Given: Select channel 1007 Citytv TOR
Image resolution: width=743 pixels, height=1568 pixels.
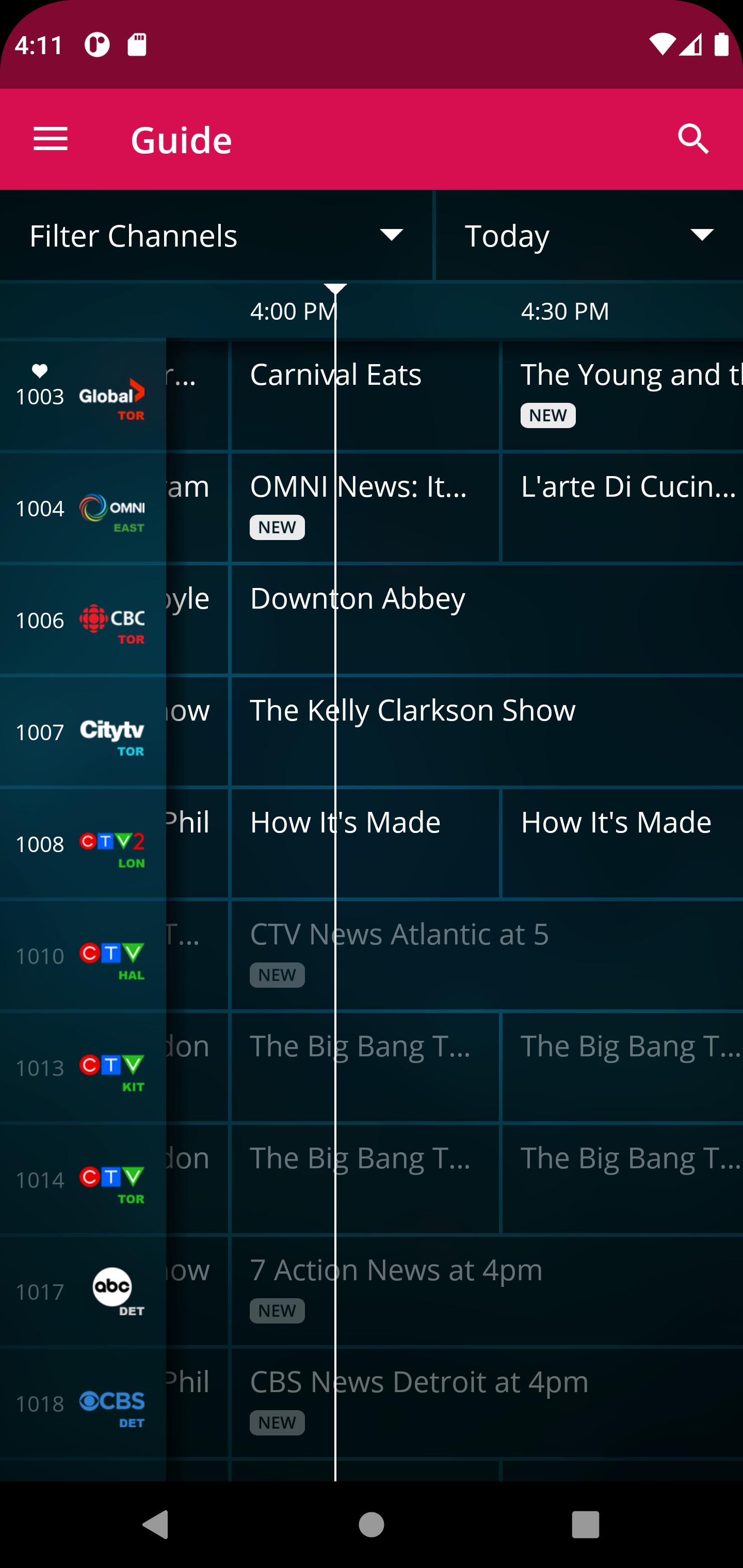Looking at the screenshot, I should (x=83, y=732).
